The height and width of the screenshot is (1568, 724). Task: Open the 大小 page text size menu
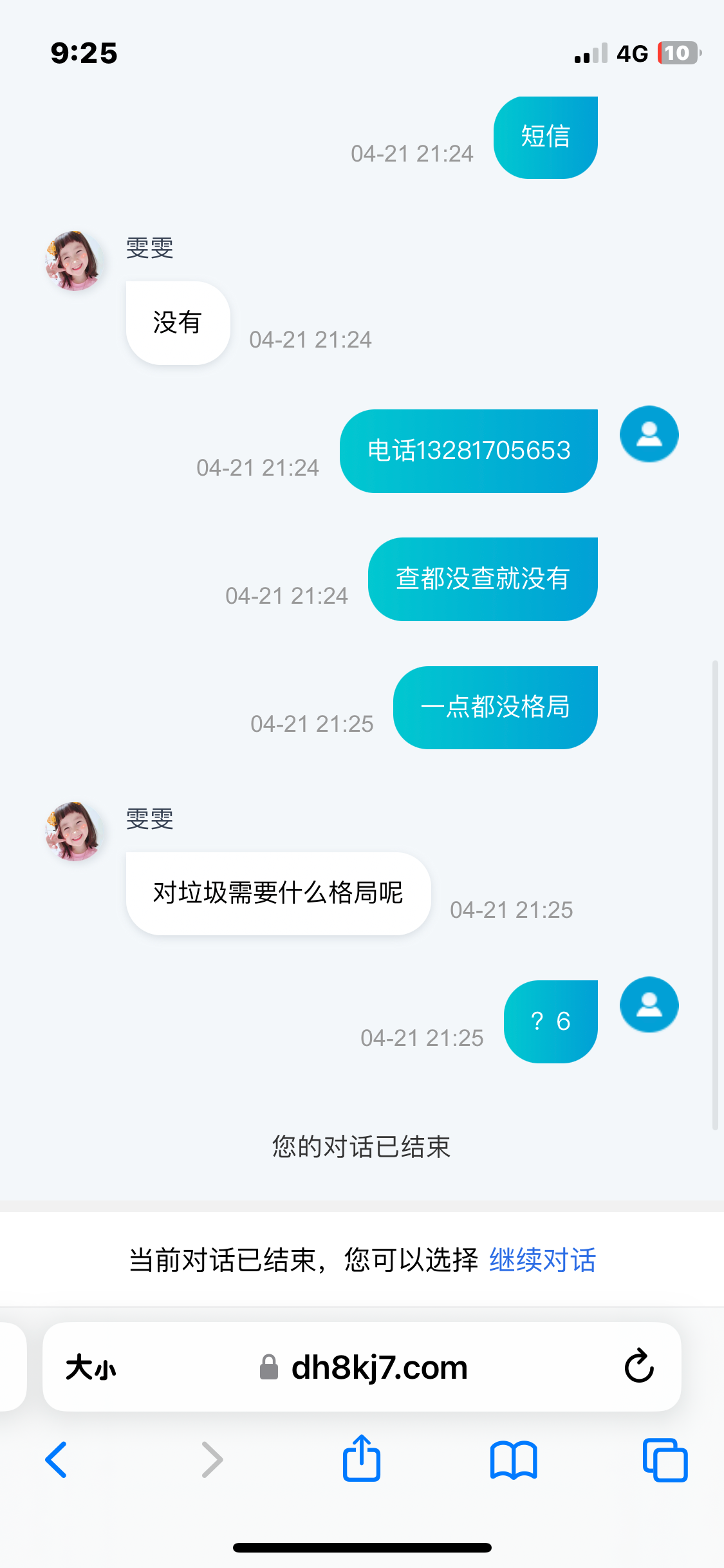pos(91,1367)
